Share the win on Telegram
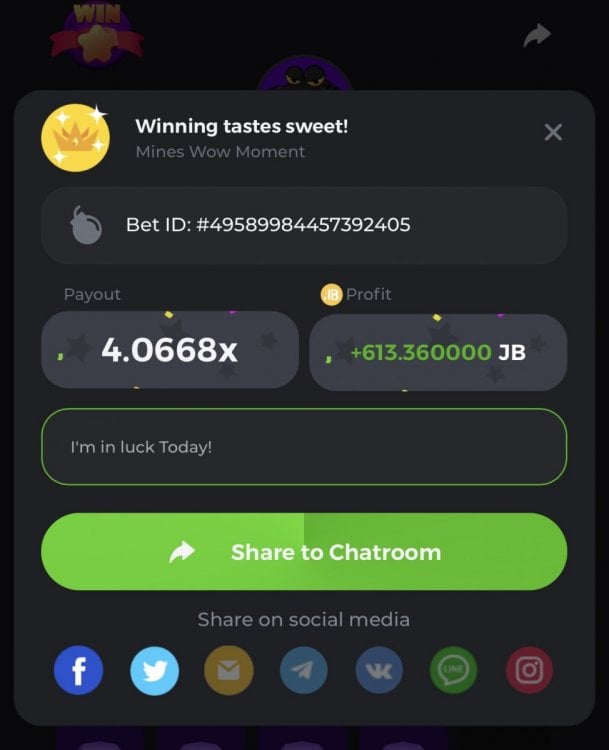 click(304, 671)
